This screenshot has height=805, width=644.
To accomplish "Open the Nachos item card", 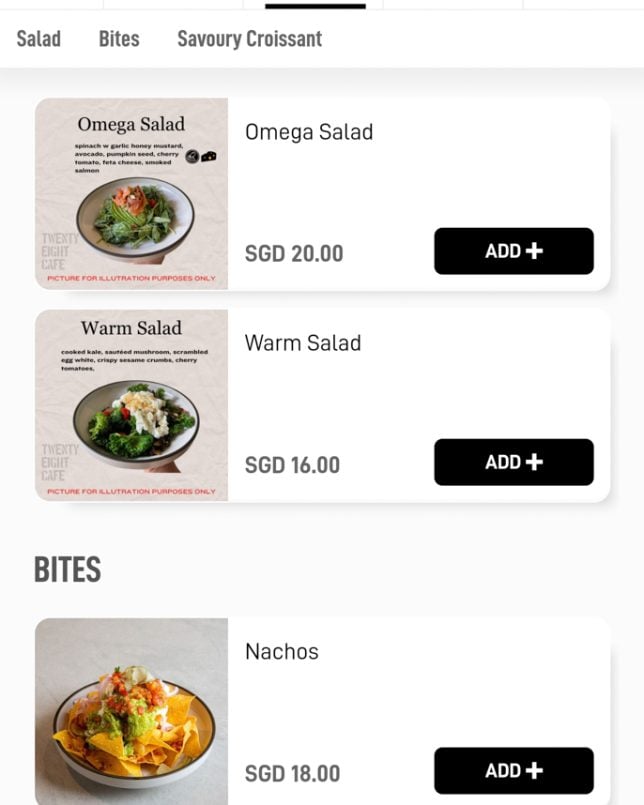I will [282, 652].
